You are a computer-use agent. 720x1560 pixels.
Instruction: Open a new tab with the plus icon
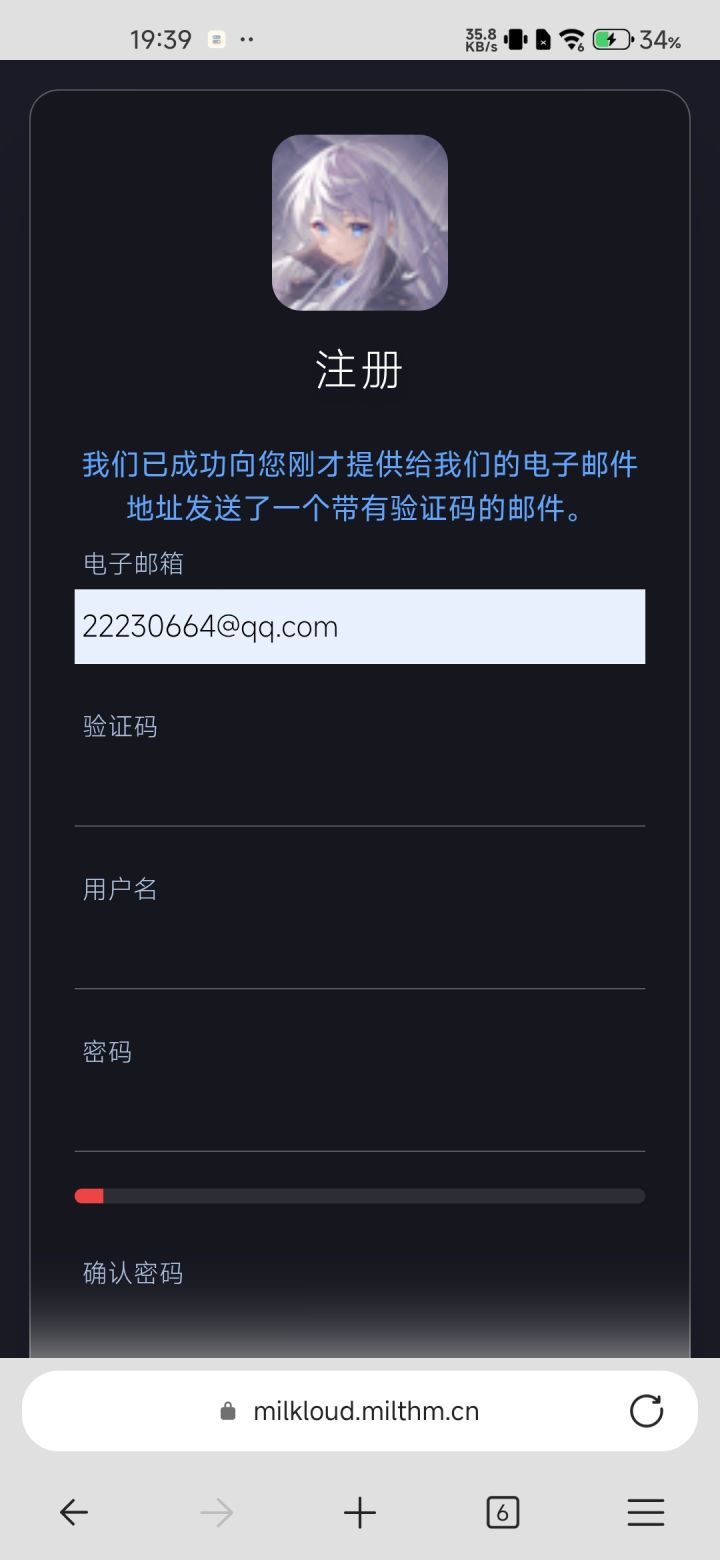point(359,1512)
